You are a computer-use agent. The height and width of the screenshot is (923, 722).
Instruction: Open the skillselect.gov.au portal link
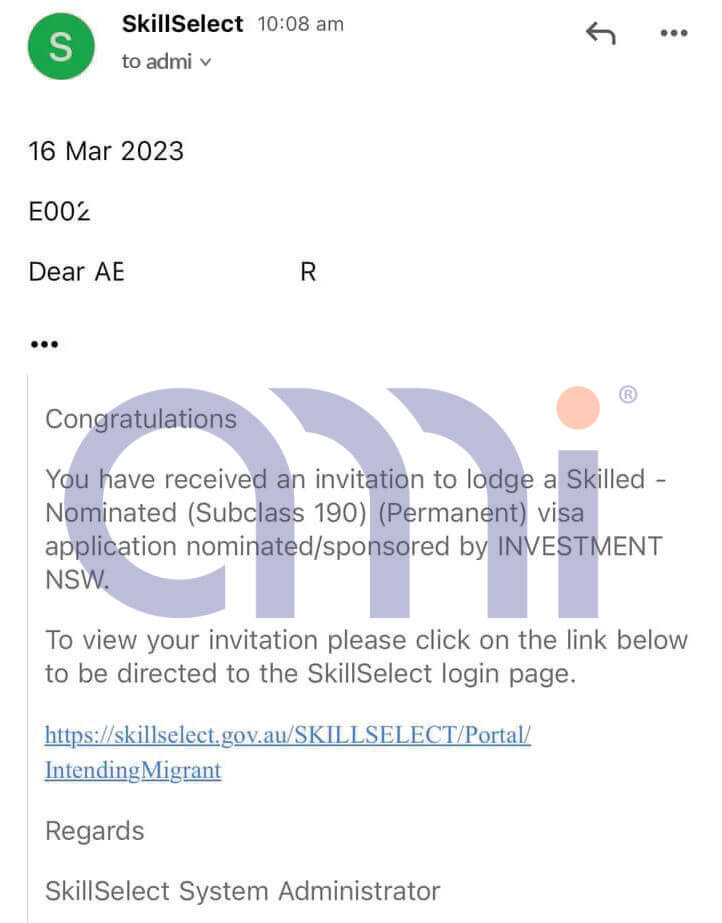coord(288,752)
